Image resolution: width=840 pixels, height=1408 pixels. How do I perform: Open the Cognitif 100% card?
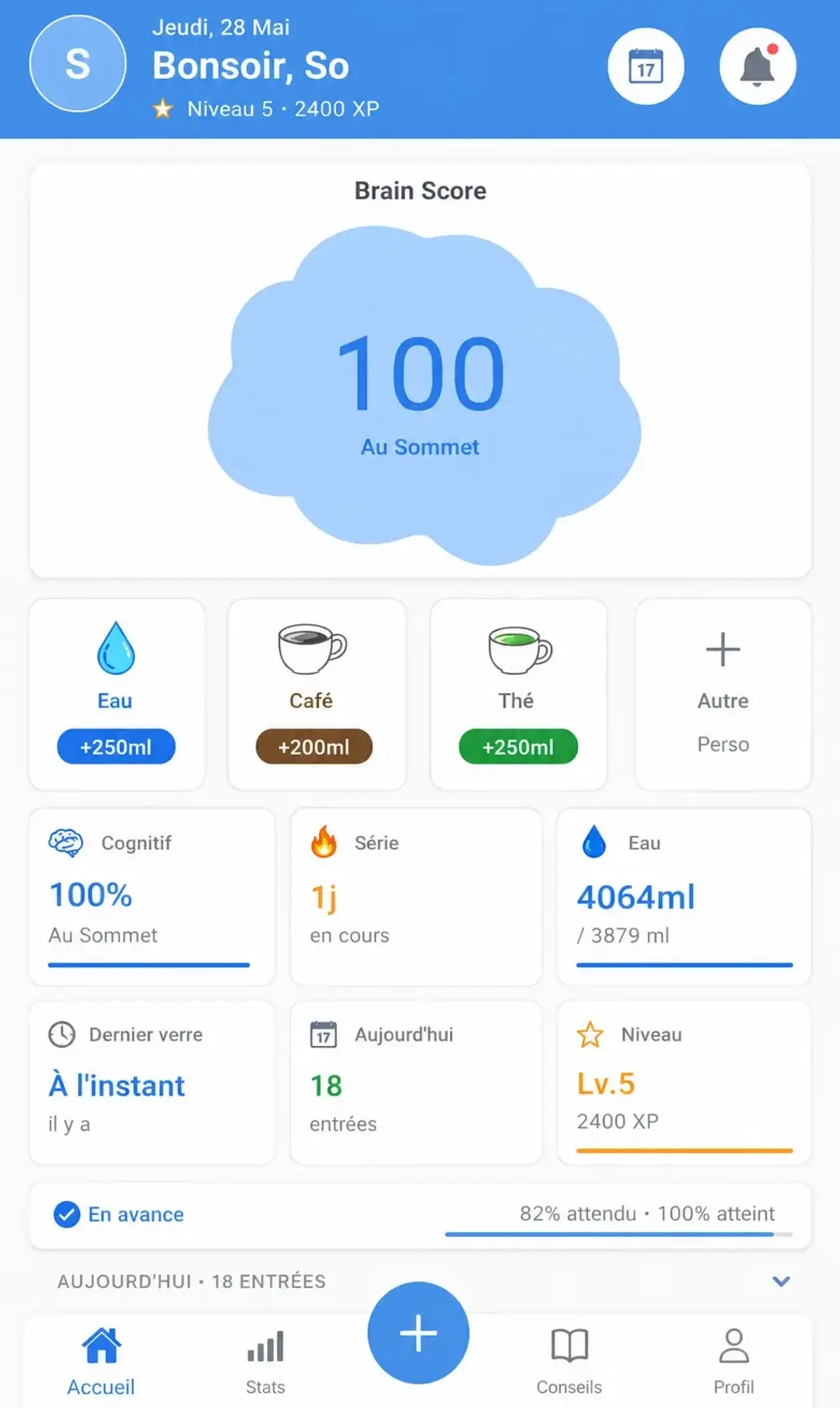tap(152, 896)
